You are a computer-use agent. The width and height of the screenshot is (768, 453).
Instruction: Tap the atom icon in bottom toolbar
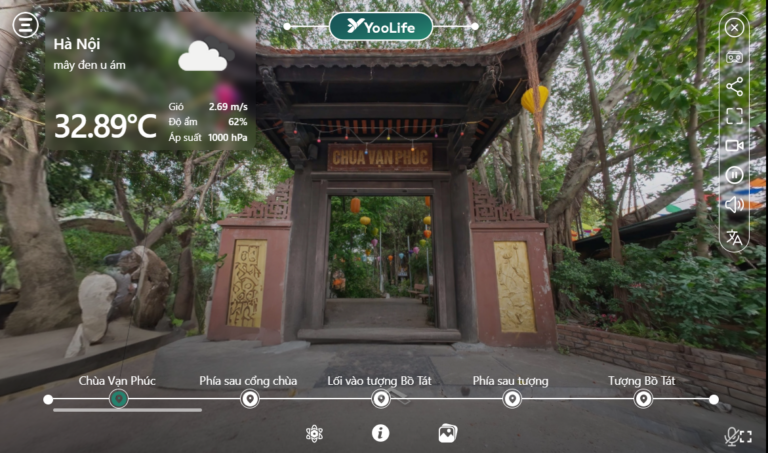tap(314, 433)
